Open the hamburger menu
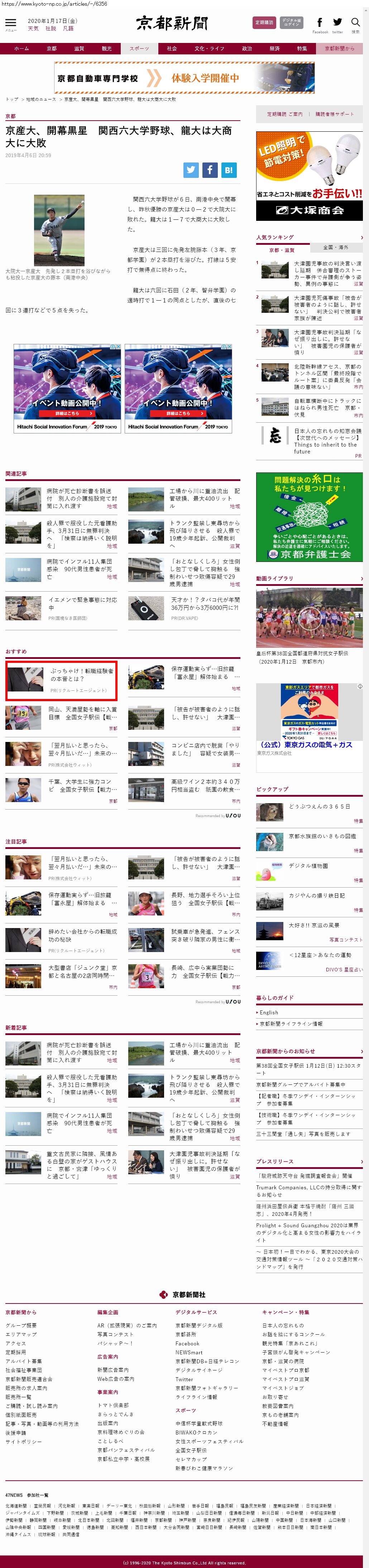The width and height of the screenshot is (369, 1568). click(10, 23)
